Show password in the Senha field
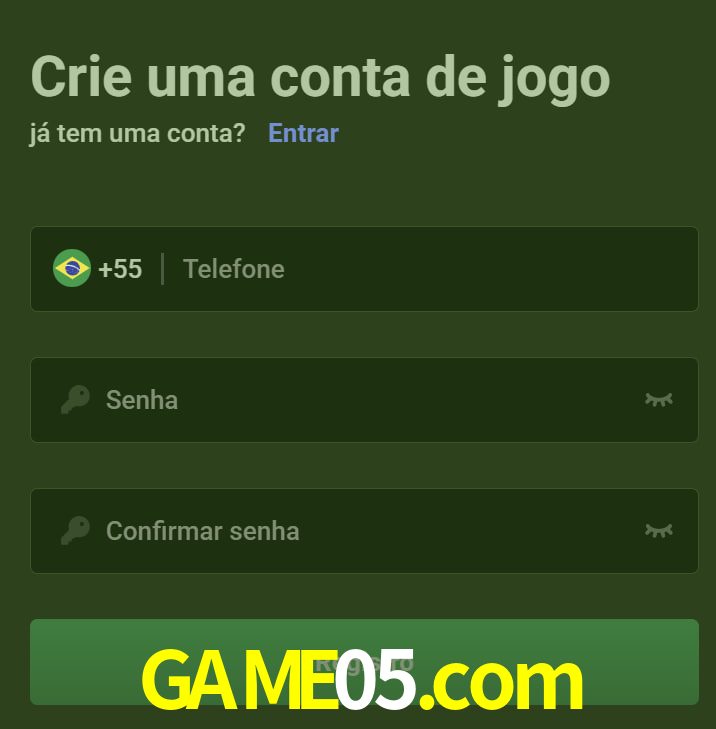The height and width of the screenshot is (729, 716). (658, 400)
